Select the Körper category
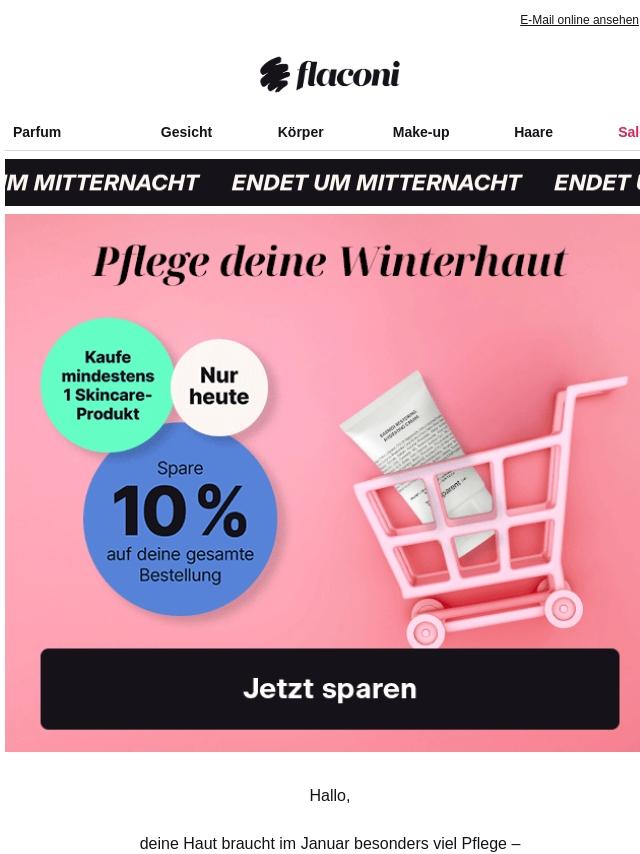640x854 pixels. click(300, 132)
